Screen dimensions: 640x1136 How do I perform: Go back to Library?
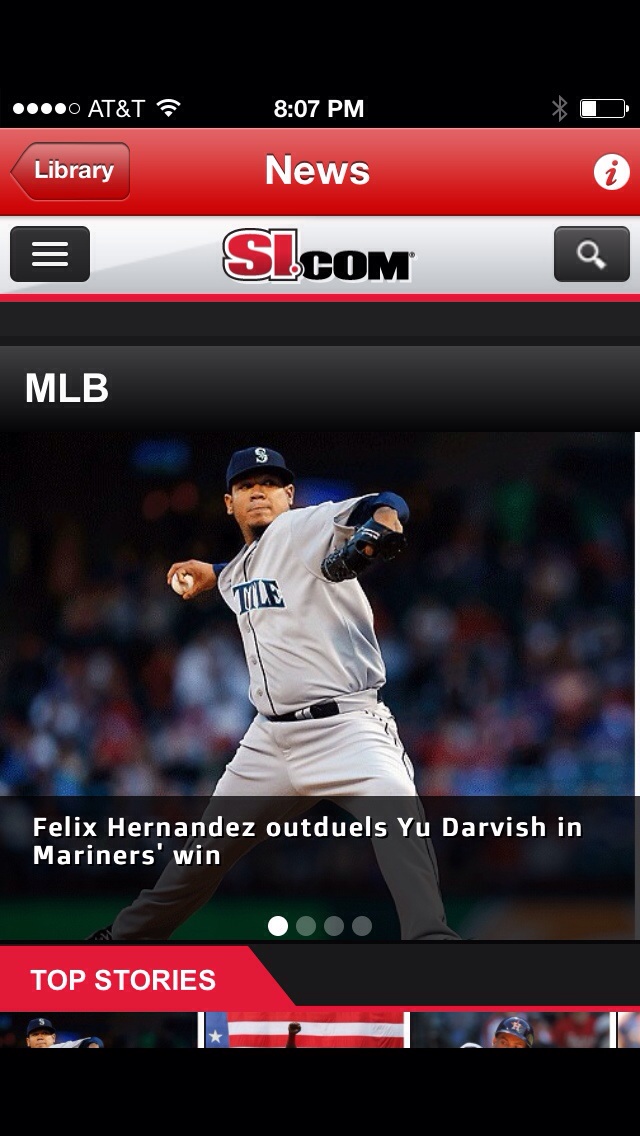tap(71, 171)
